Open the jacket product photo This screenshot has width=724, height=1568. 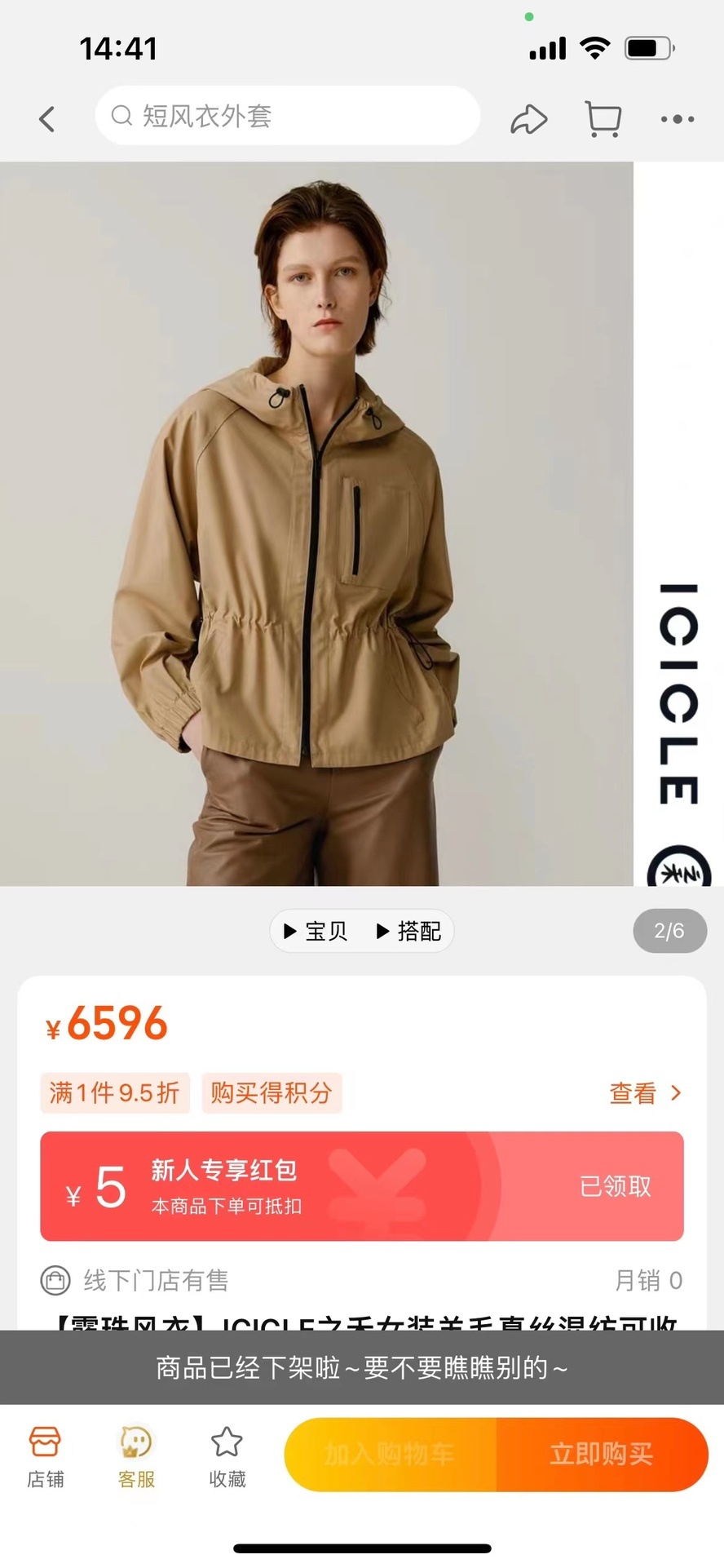(316, 522)
